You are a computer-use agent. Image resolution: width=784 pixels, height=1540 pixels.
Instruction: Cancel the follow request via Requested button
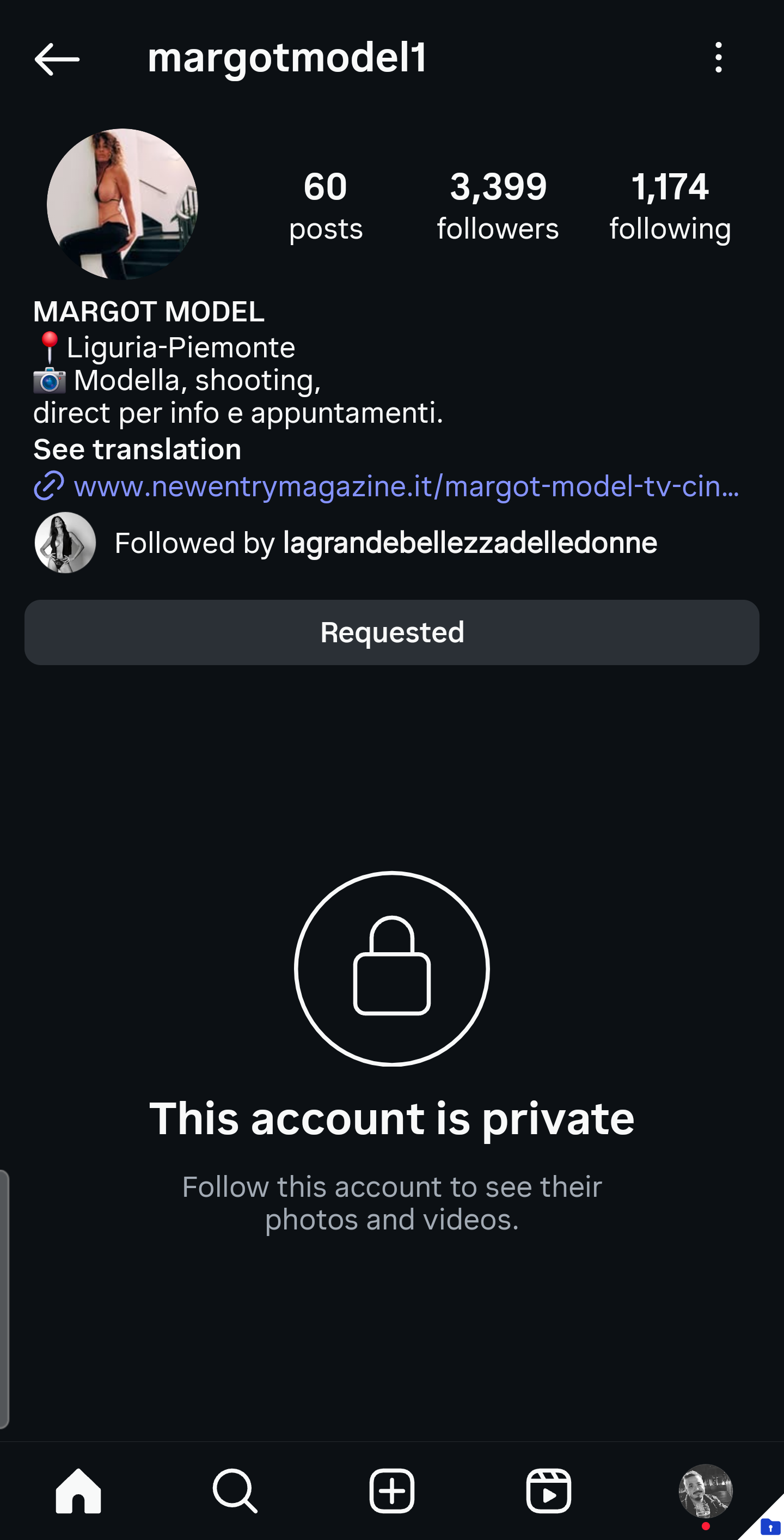[x=392, y=632]
